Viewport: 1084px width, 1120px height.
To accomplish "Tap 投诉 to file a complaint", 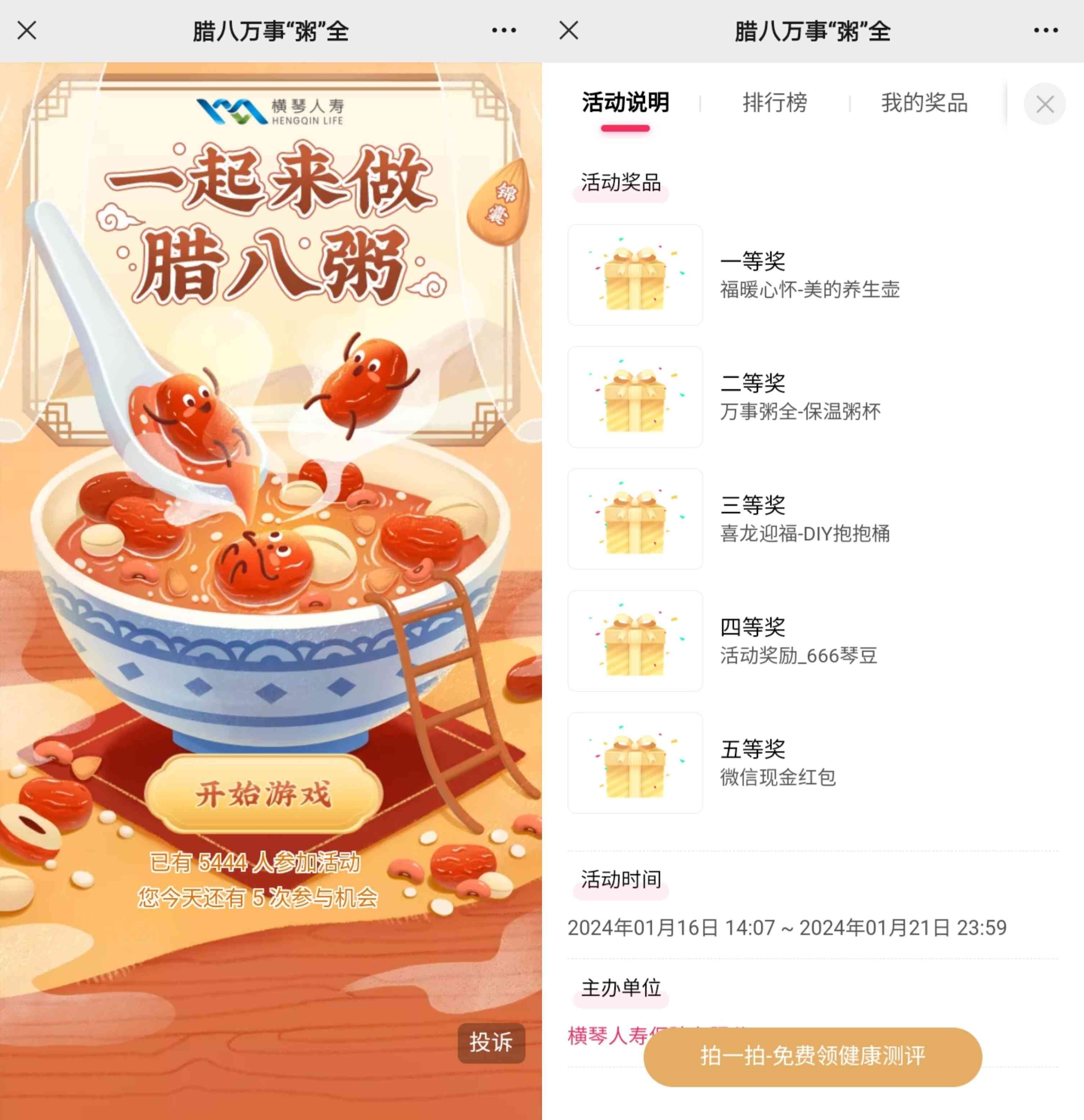I will (x=491, y=1042).
